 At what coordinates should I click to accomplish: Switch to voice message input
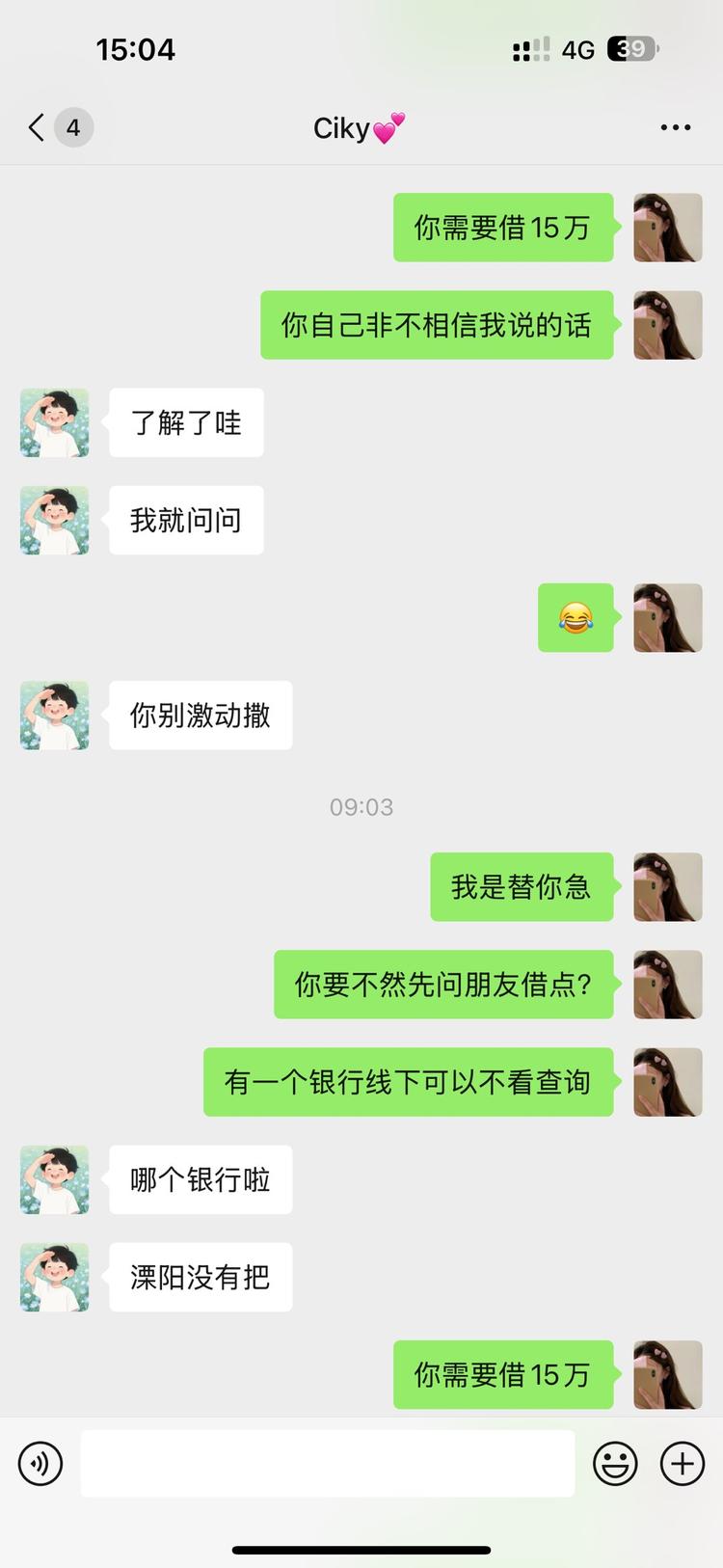click(x=40, y=1463)
